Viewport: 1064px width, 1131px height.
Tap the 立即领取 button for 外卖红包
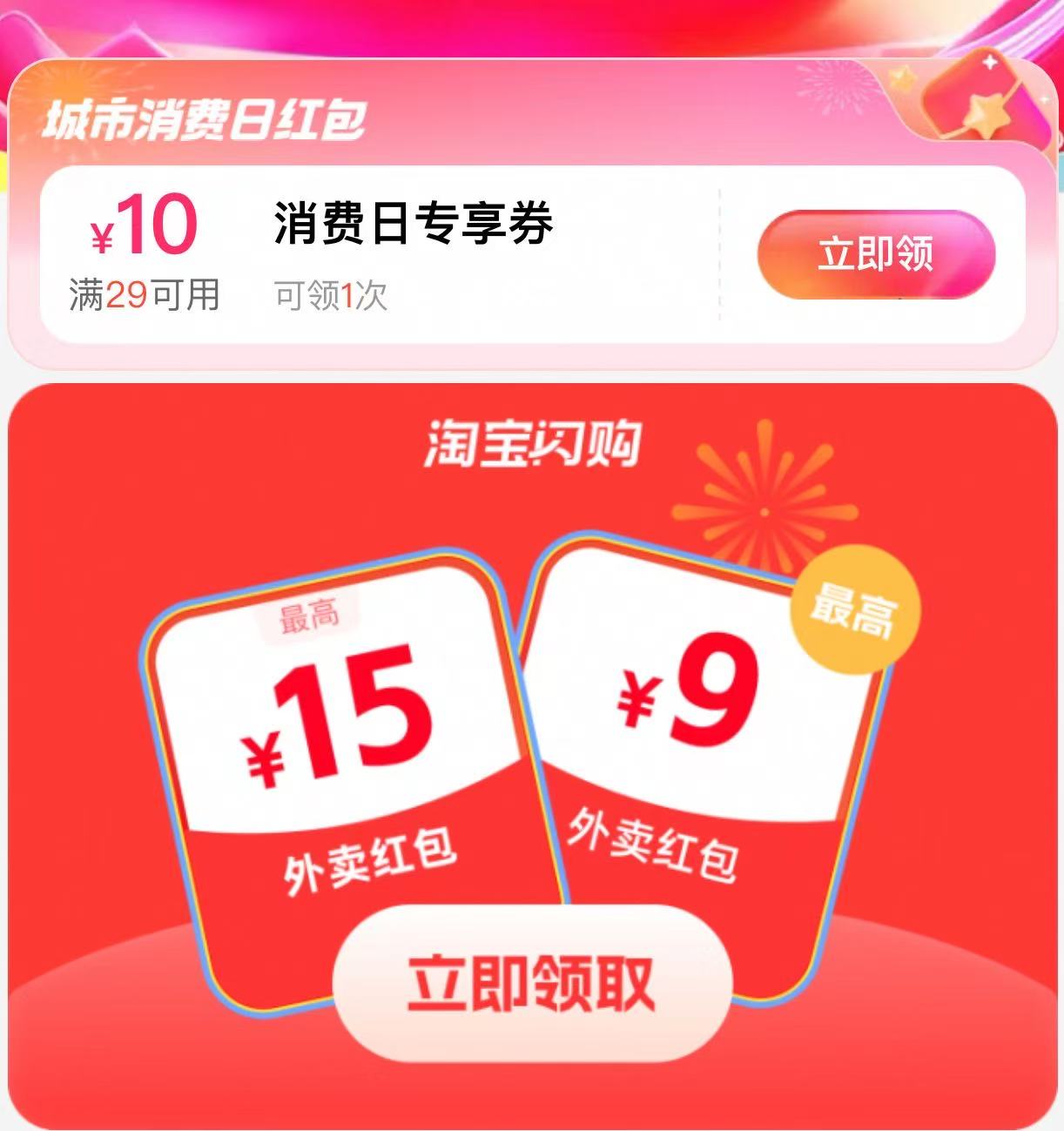click(x=532, y=982)
